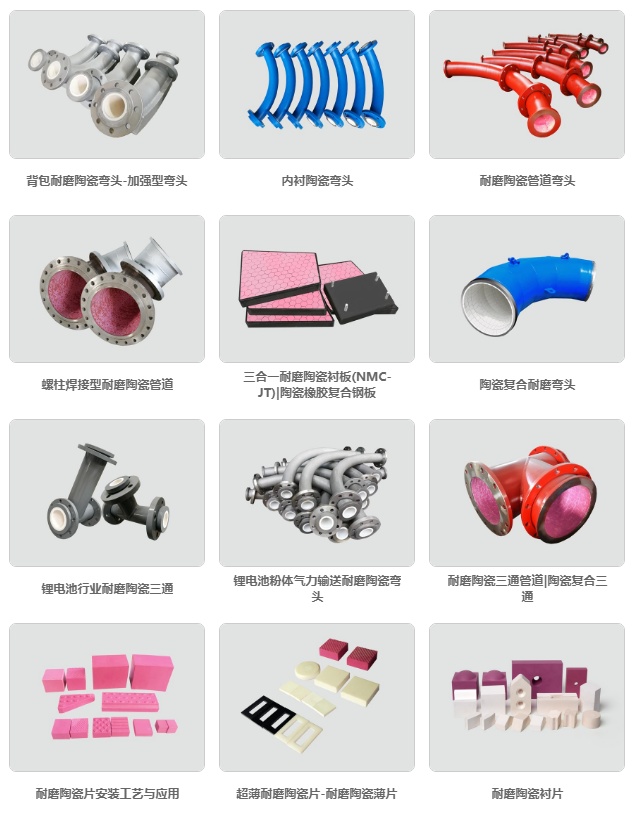Select the 耐磨陶瓷管道弯头 product
This screenshot has height=821, width=634.
click(527, 85)
